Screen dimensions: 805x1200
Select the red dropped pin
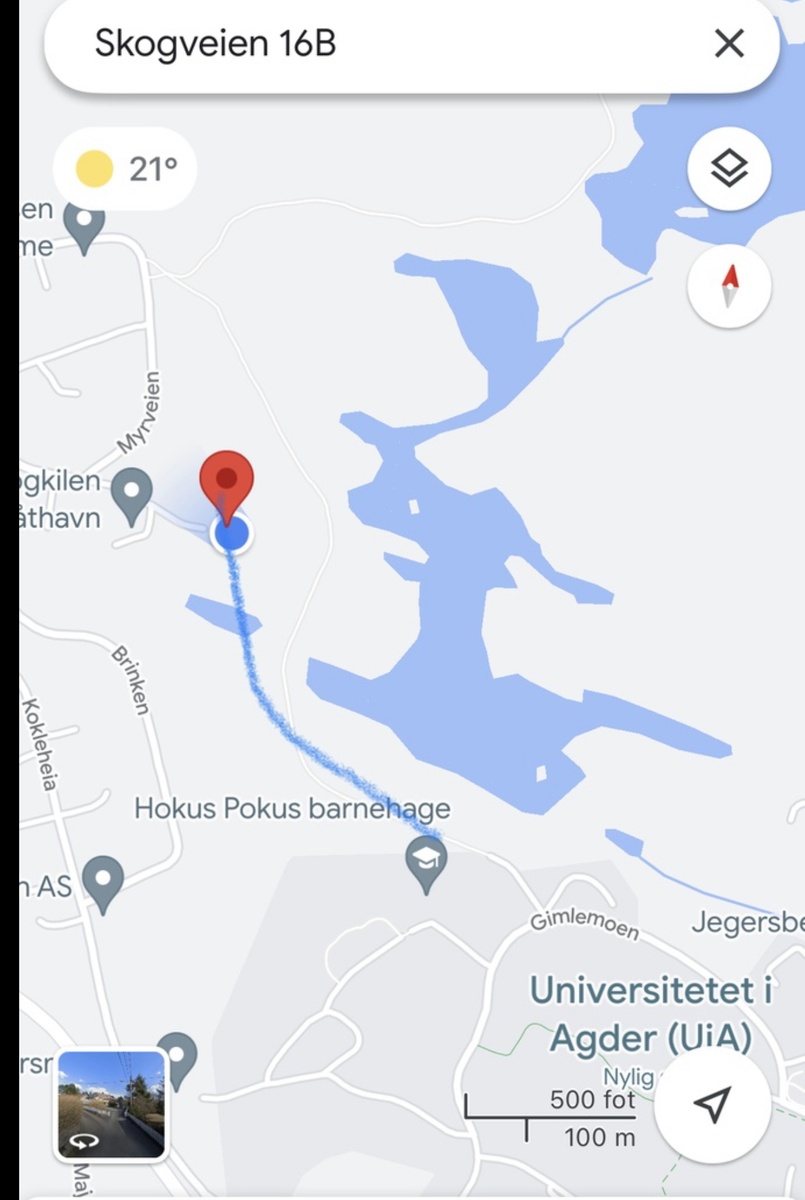point(227,480)
